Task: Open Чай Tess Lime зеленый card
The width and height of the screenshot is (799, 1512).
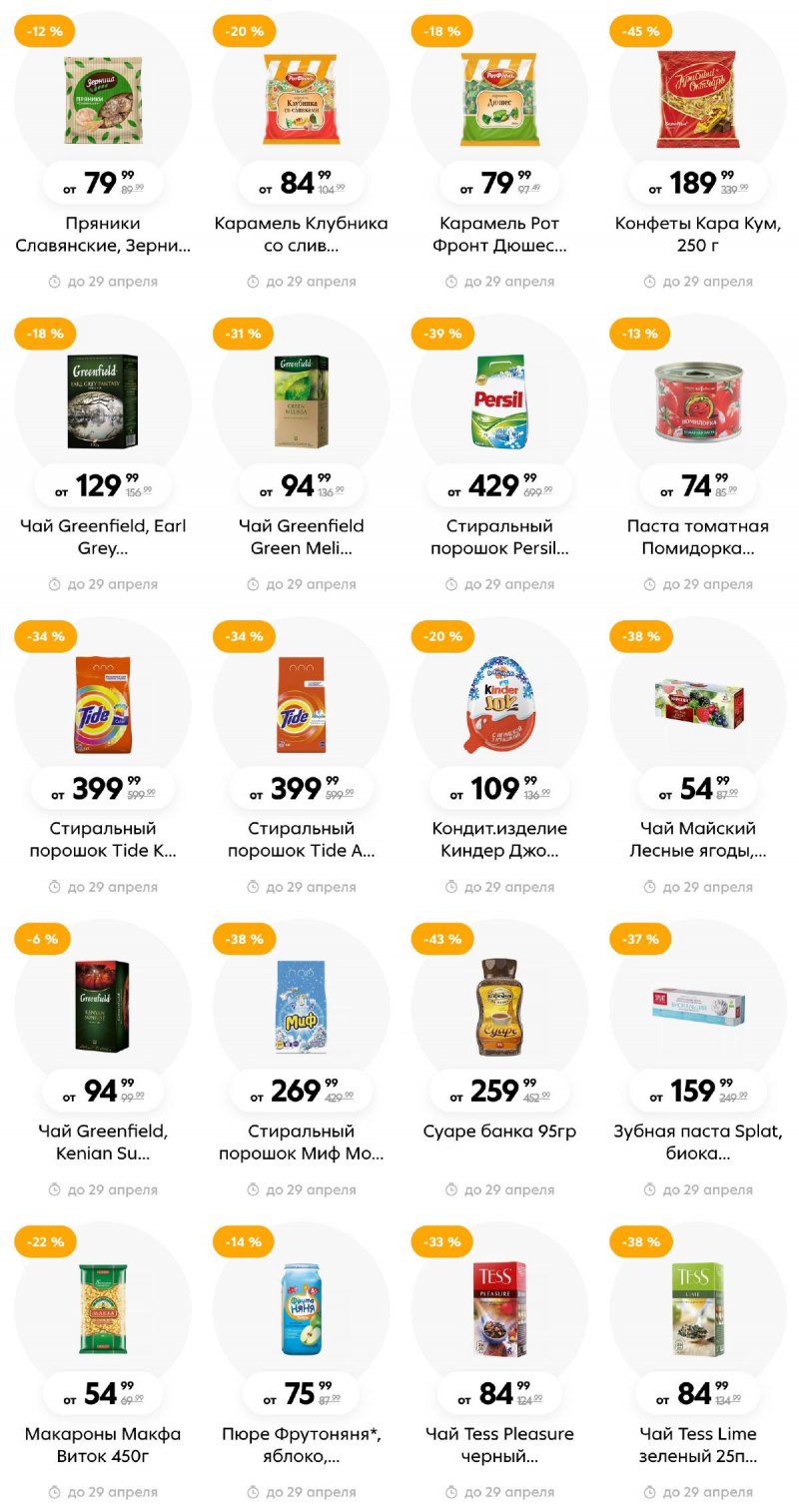Action: 697,1309
